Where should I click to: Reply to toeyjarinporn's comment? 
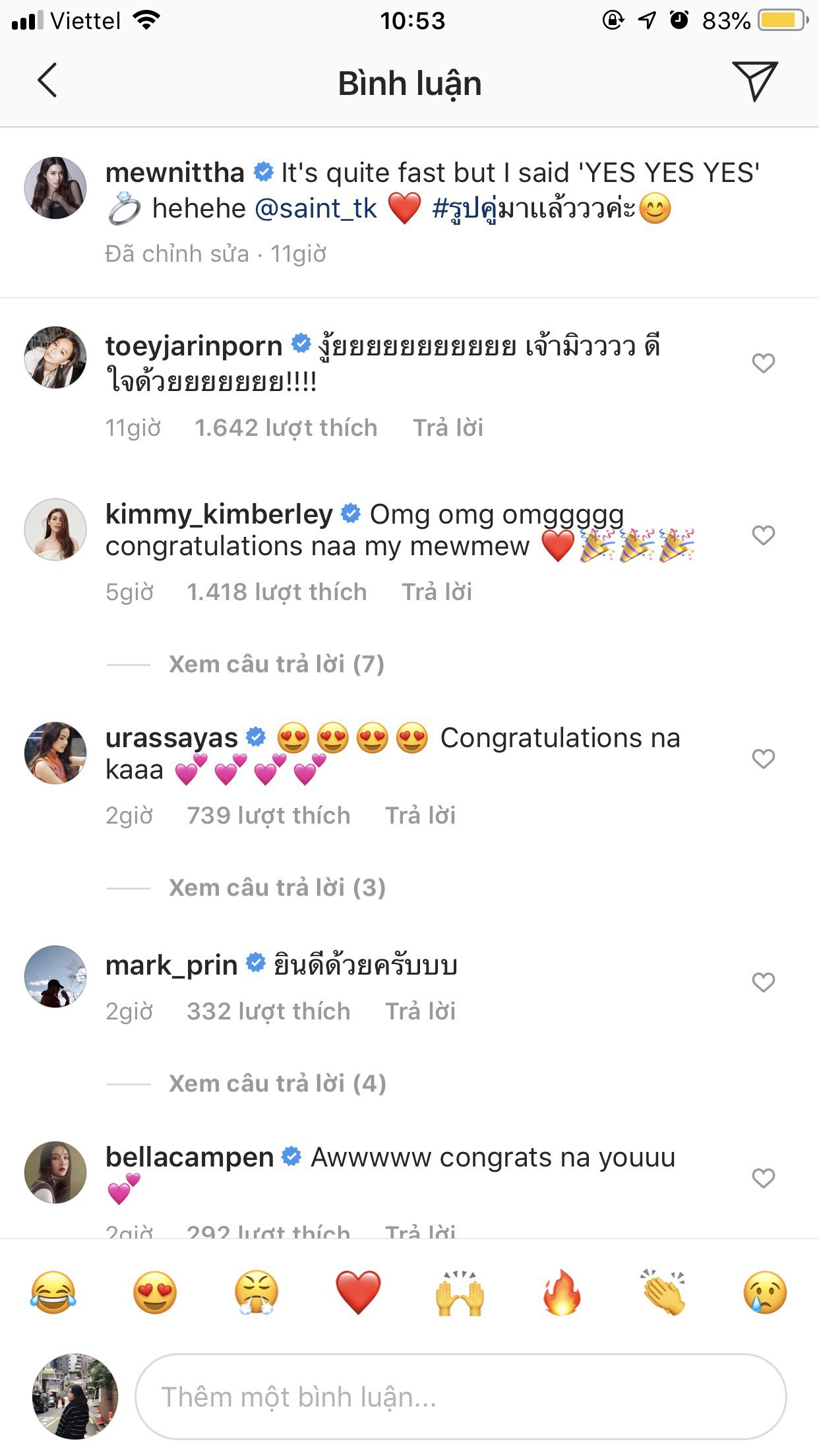pos(448,428)
